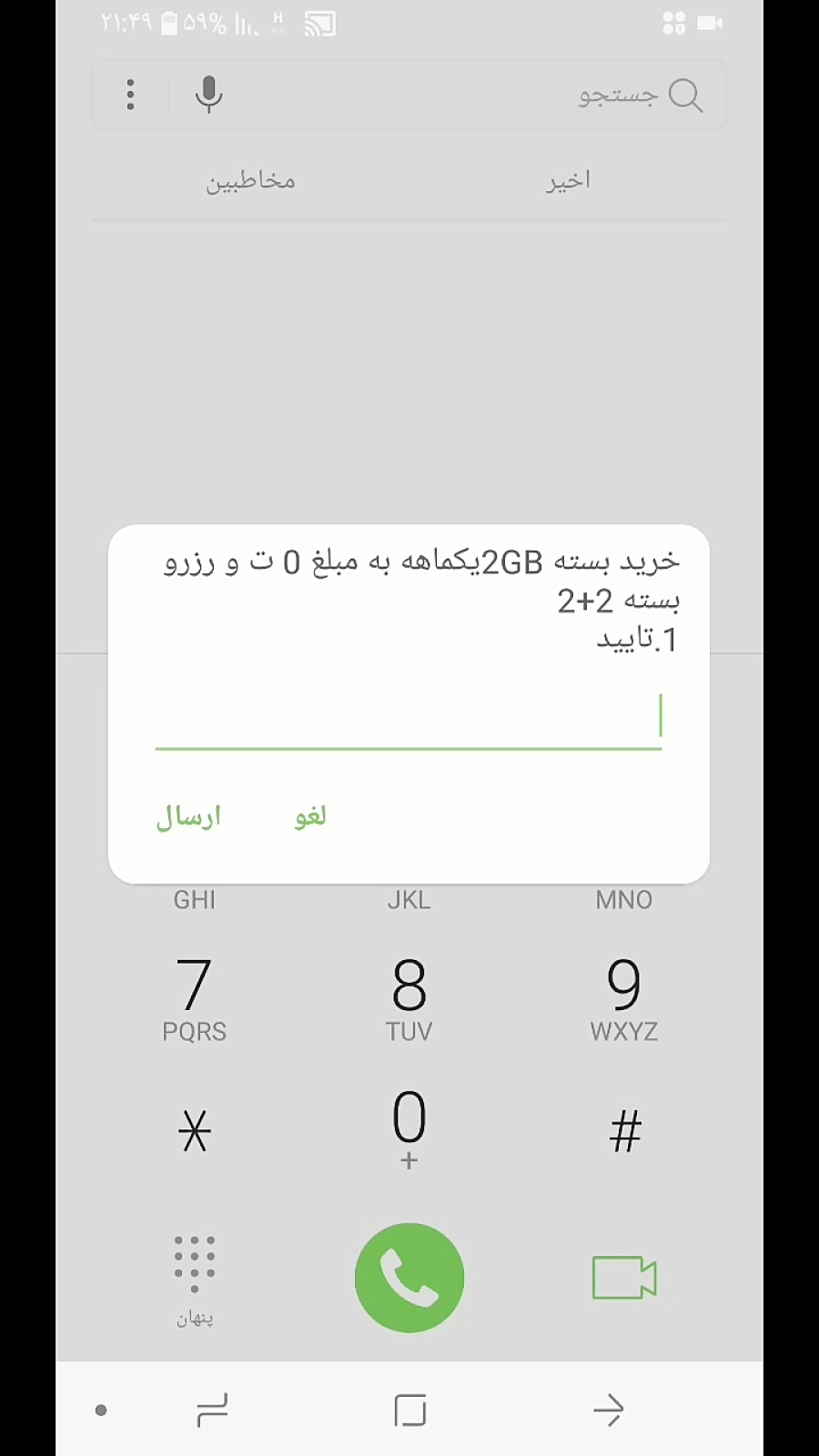Dial the digit 9 key
Viewport: 819px width, 1456px height.
point(623,996)
